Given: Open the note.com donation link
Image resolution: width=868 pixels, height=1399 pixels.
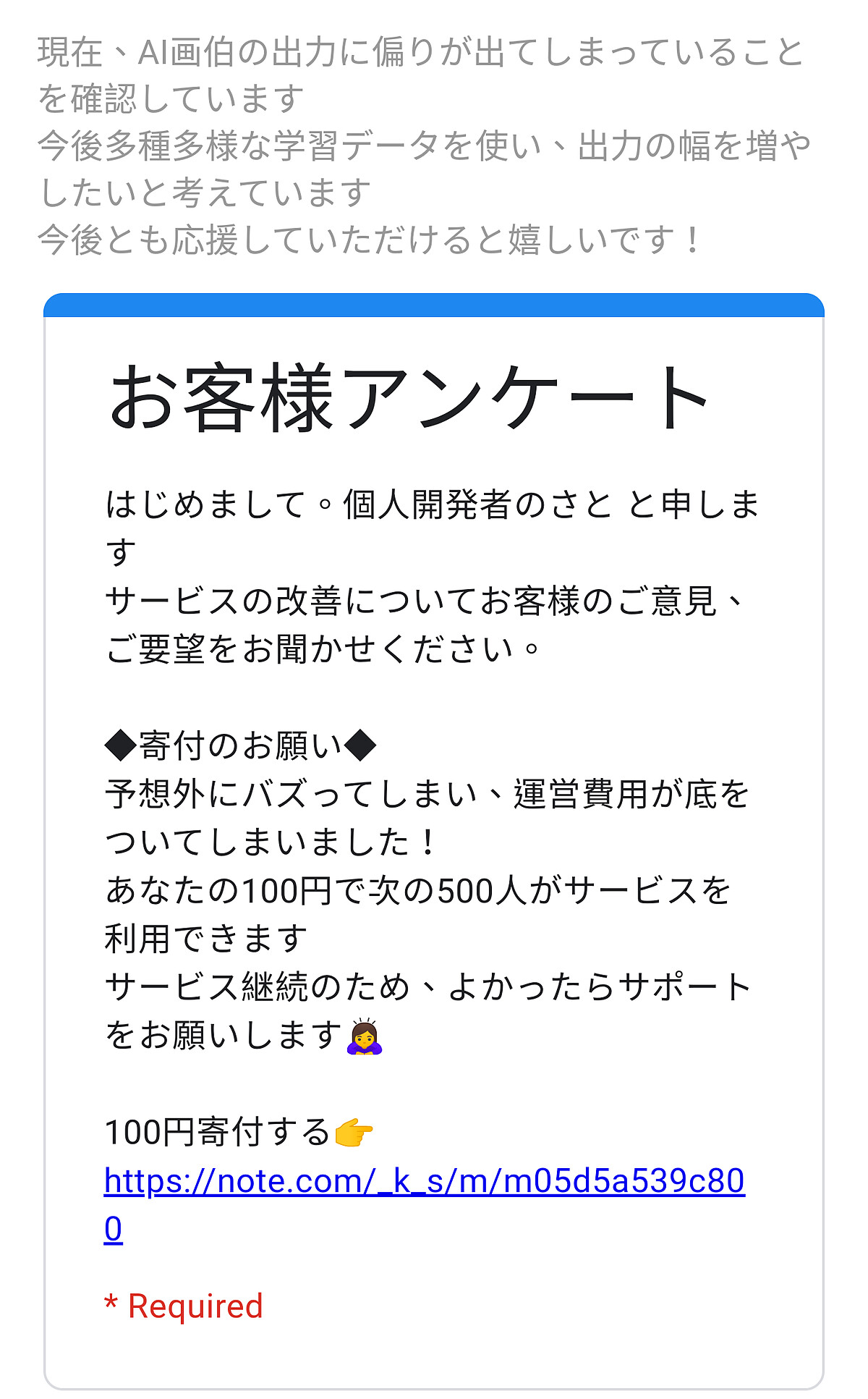Looking at the screenshot, I should point(424,1182).
